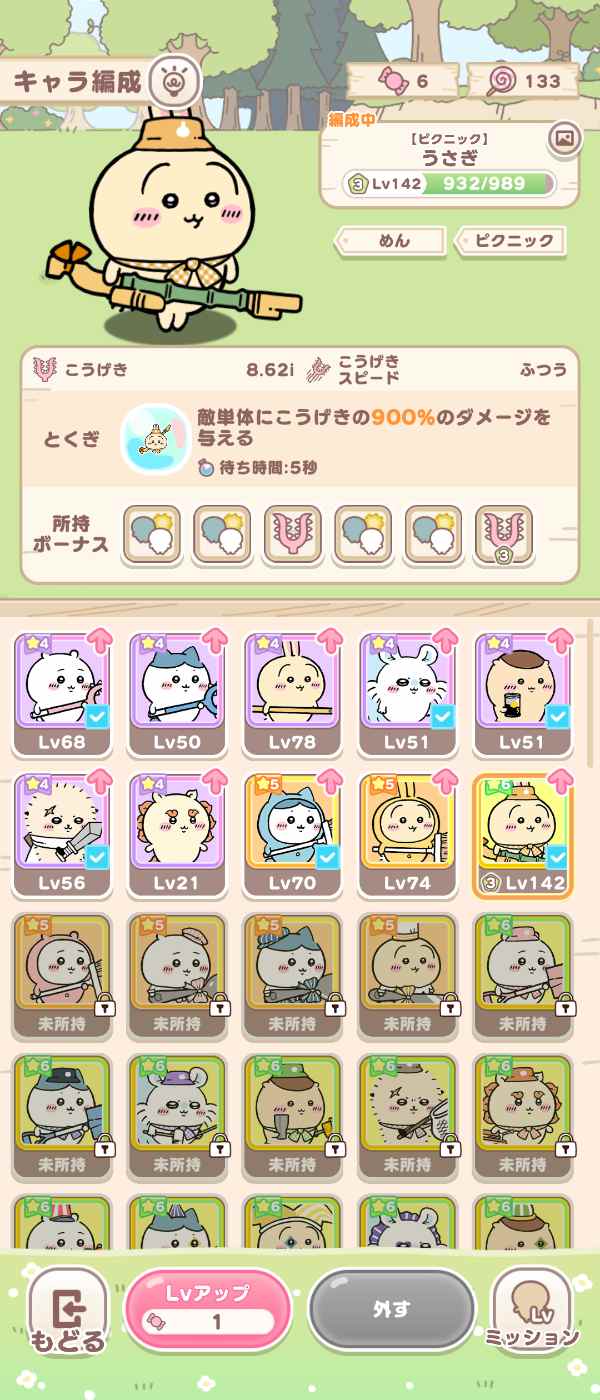
Task: Select the めん tag
Action: [x=390, y=240]
